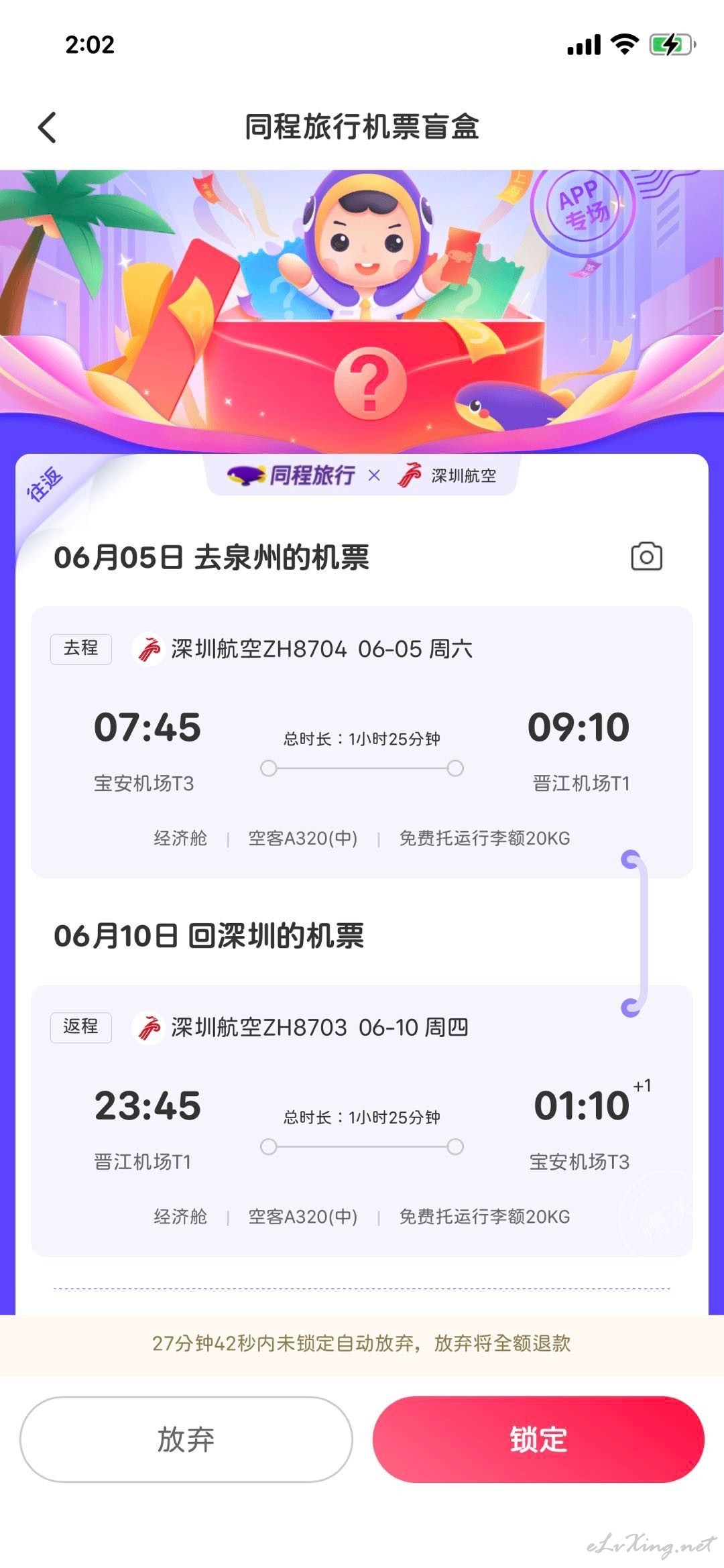Tap the camera icon beside the 泉州 ticket title
Viewport: 724px width, 1568px height.
click(646, 556)
